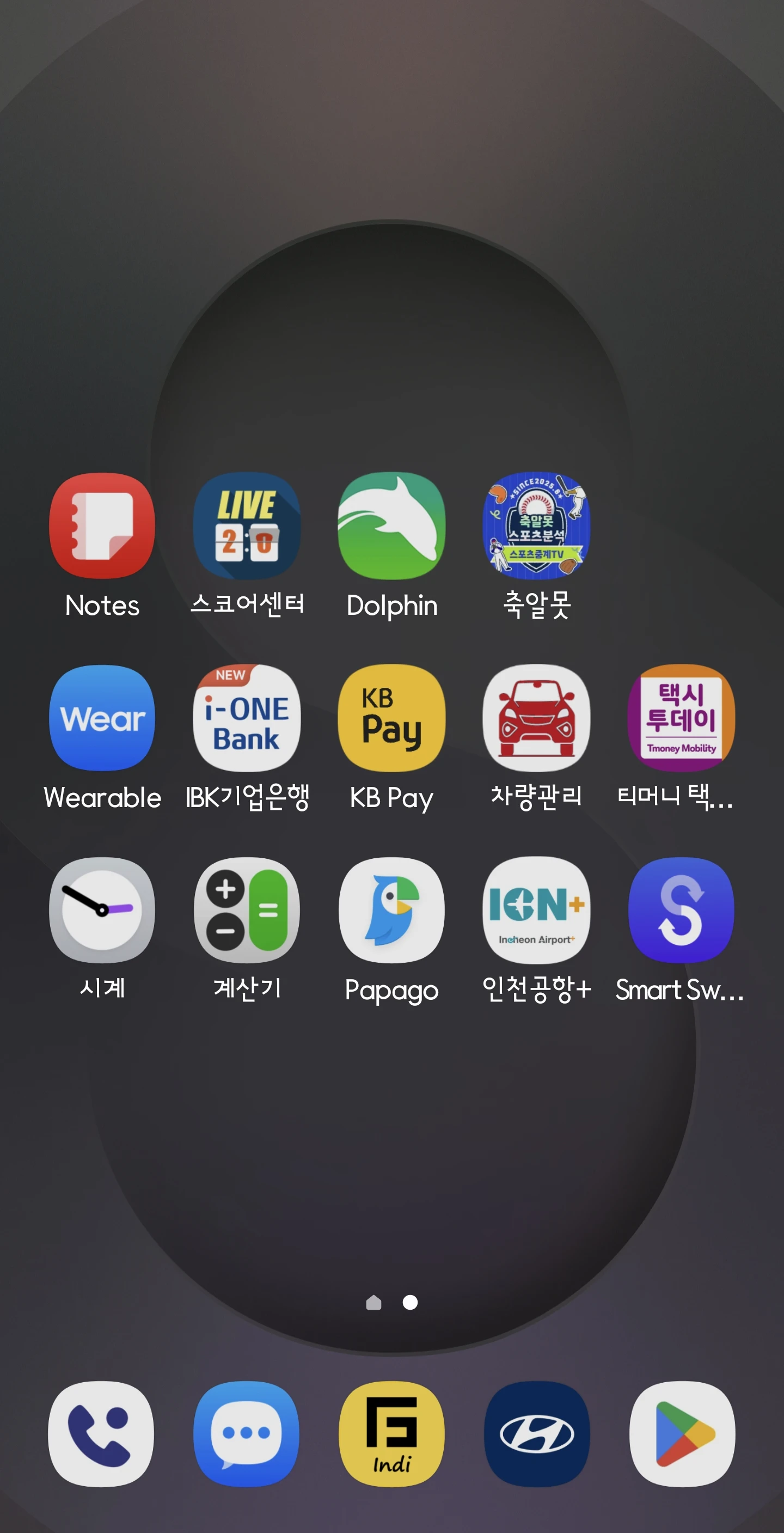Viewport: 784px width, 1533px height.
Task: Open the Messages app in the dock
Action: click(246, 1434)
